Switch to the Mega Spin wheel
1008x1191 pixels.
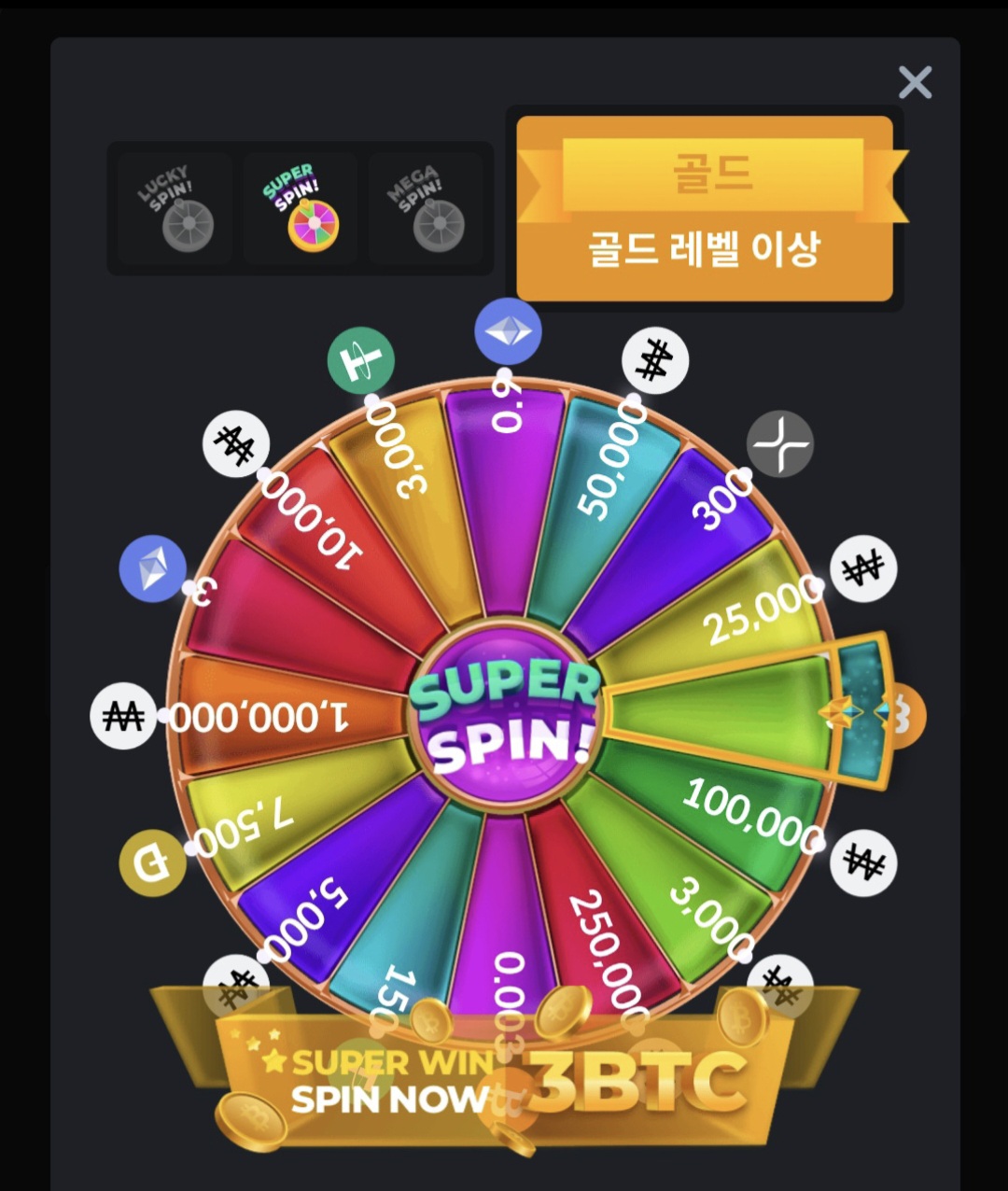point(427,207)
